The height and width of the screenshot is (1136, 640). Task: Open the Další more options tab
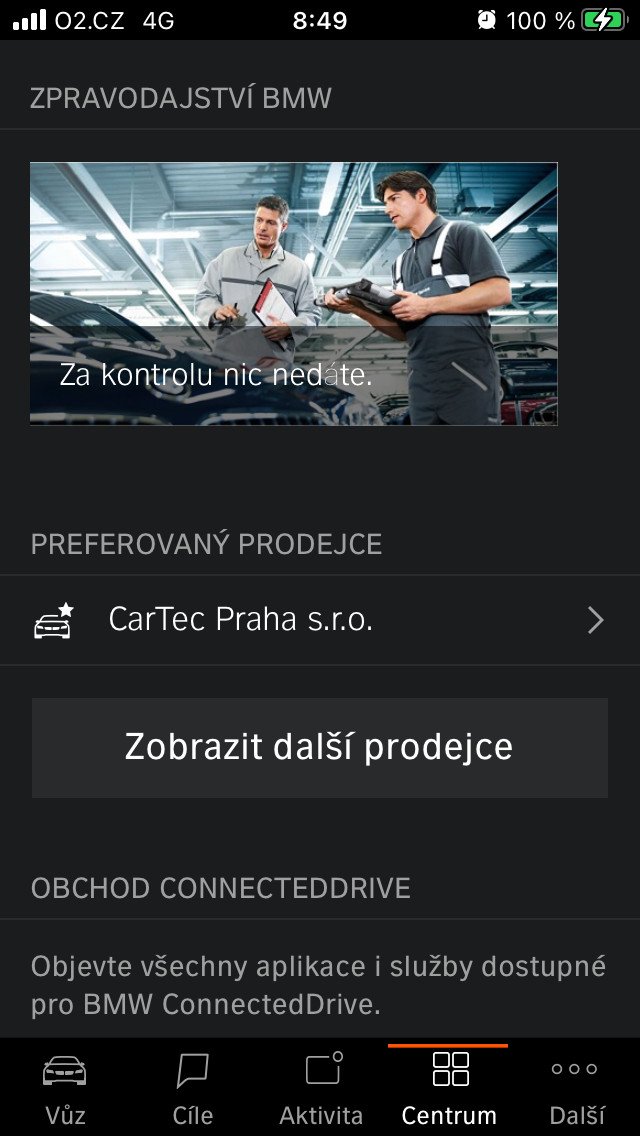click(576, 1087)
